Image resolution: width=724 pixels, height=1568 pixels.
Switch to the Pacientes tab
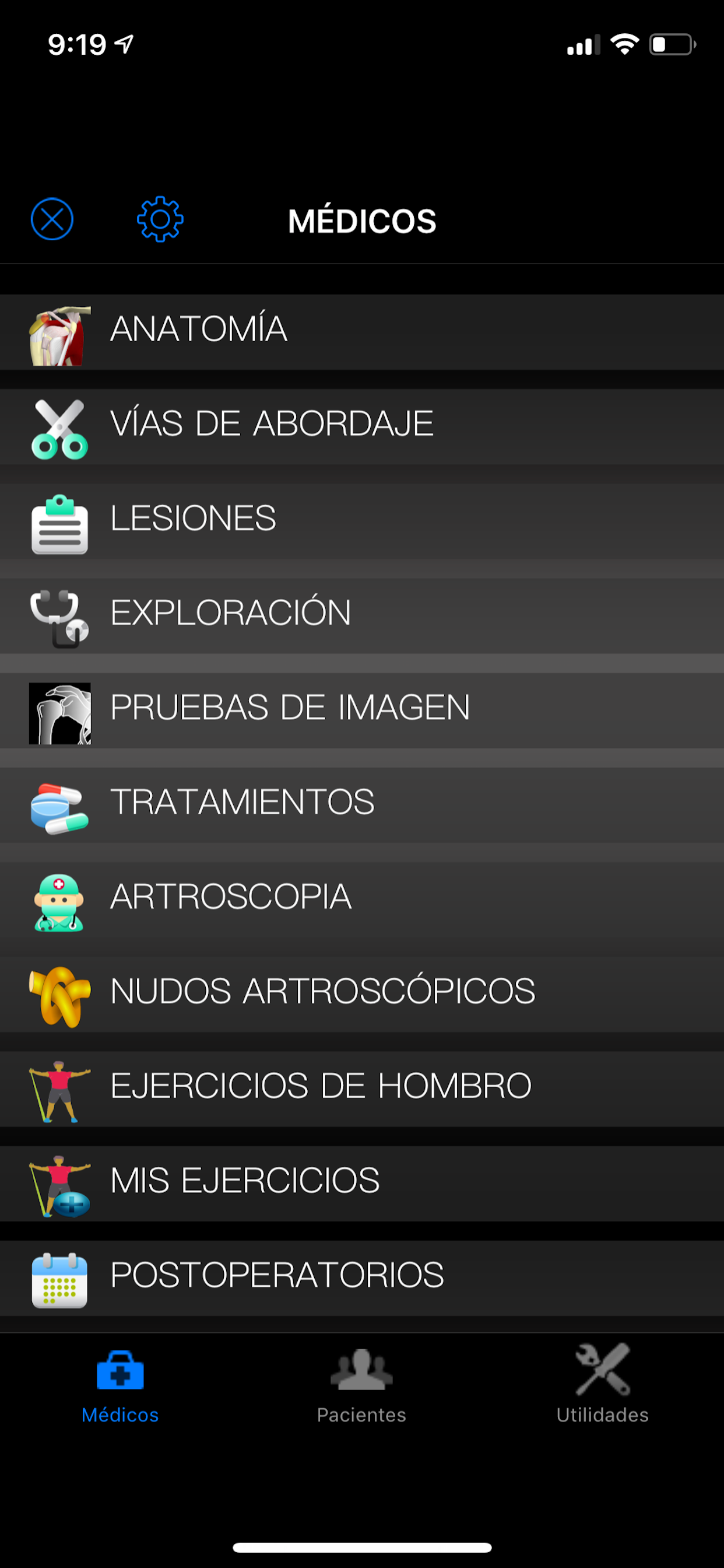[361, 1385]
